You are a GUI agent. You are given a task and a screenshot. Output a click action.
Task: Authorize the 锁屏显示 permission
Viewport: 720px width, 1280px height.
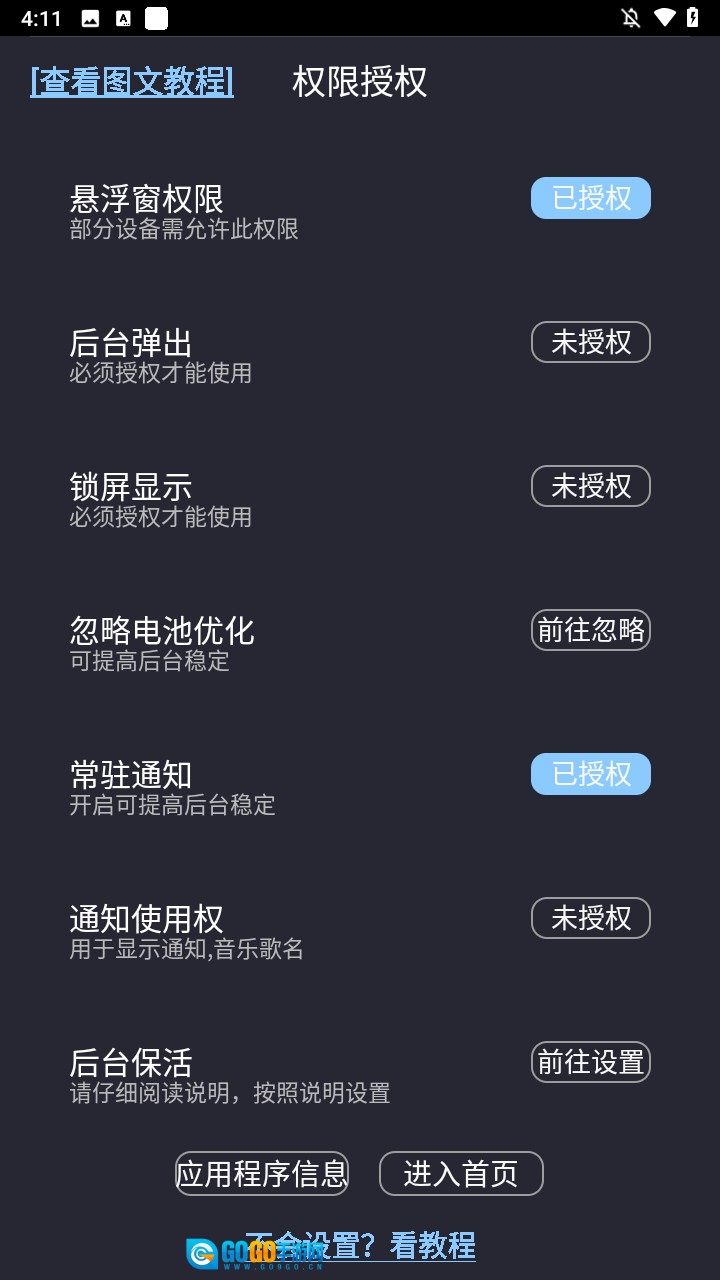click(590, 486)
